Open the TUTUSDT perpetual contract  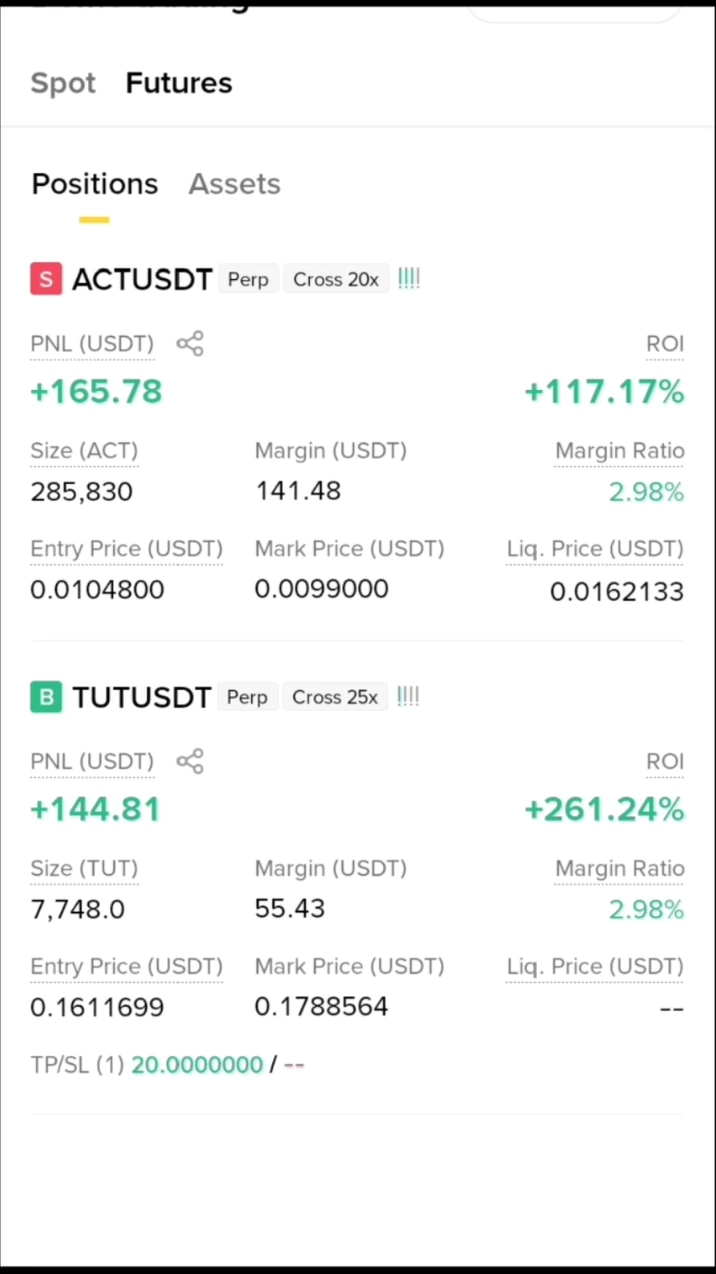[x=141, y=697]
